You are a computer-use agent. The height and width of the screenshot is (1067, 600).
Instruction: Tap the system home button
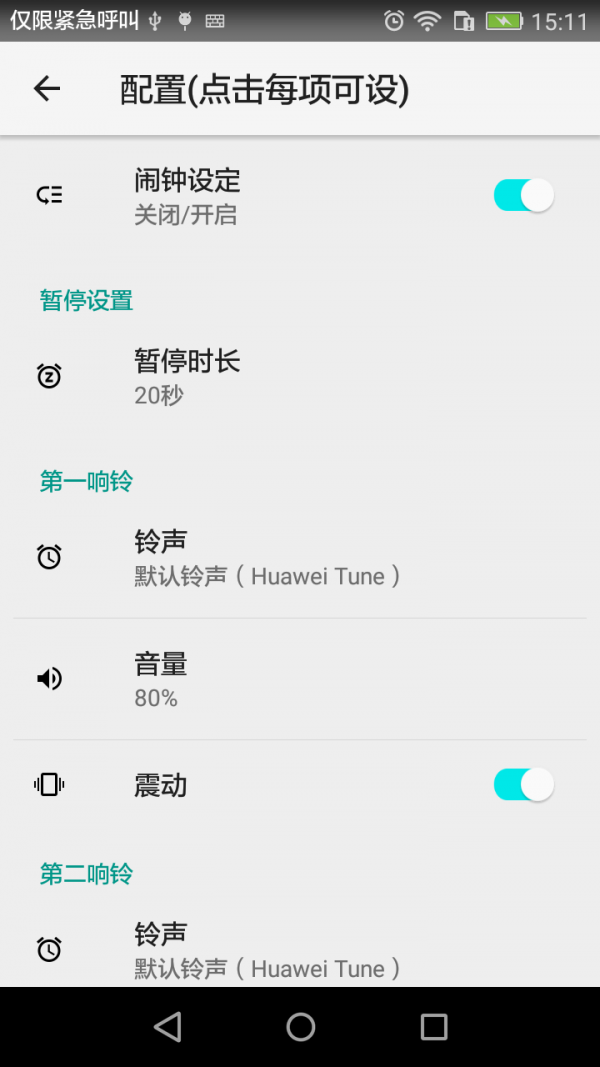[300, 1027]
